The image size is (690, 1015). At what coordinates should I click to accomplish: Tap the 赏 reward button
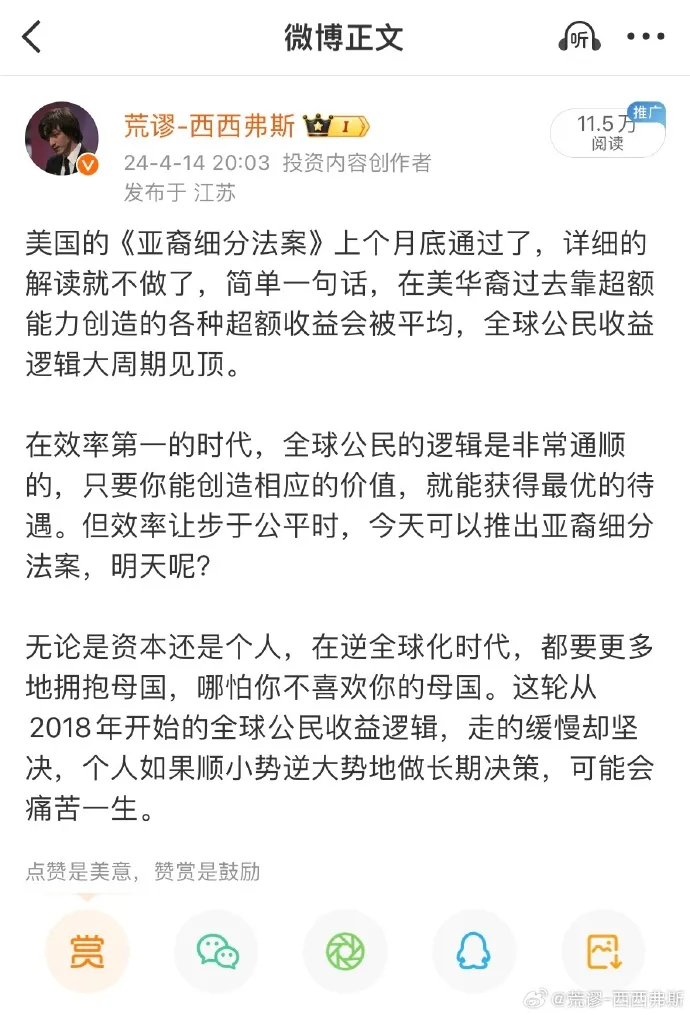tap(87, 951)
